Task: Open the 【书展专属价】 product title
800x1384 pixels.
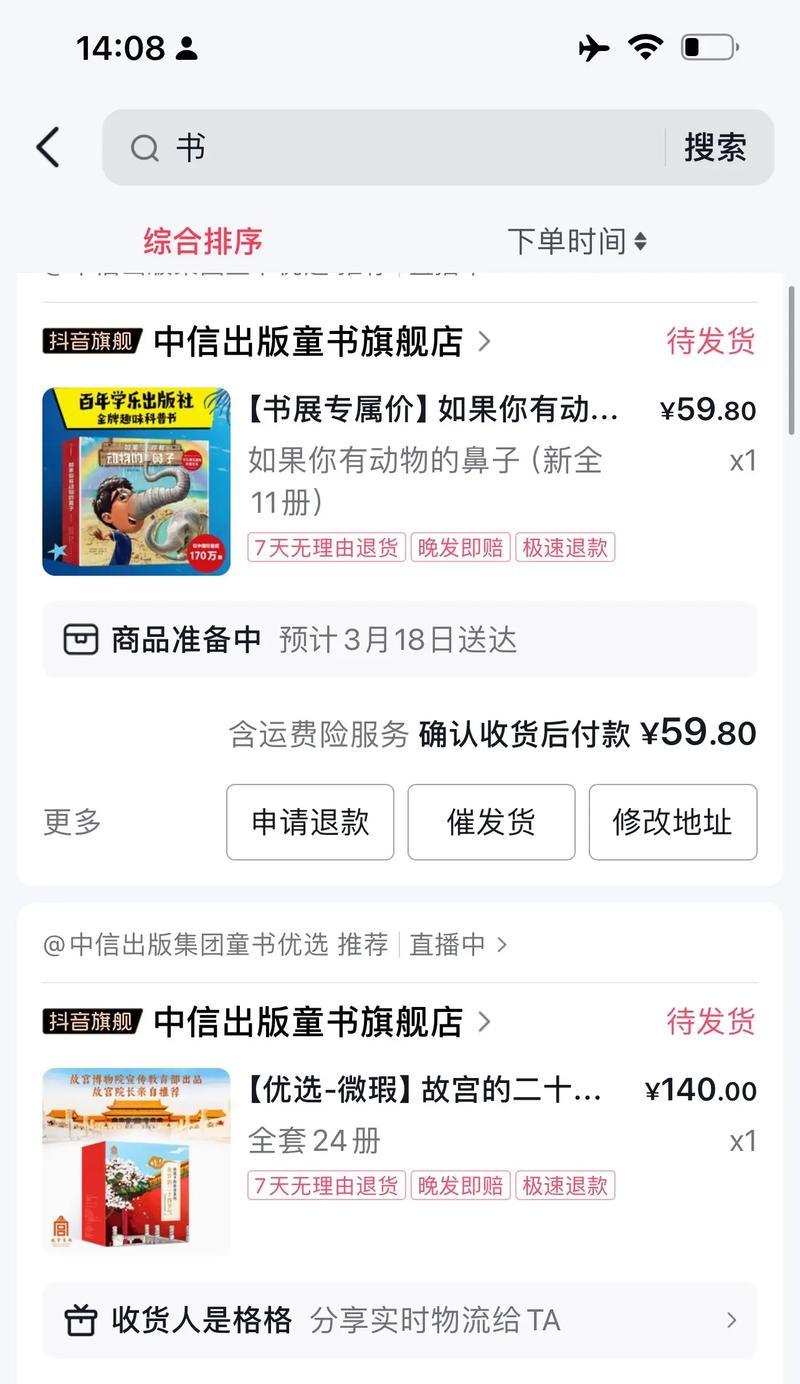Action: [x=433, y=410]
